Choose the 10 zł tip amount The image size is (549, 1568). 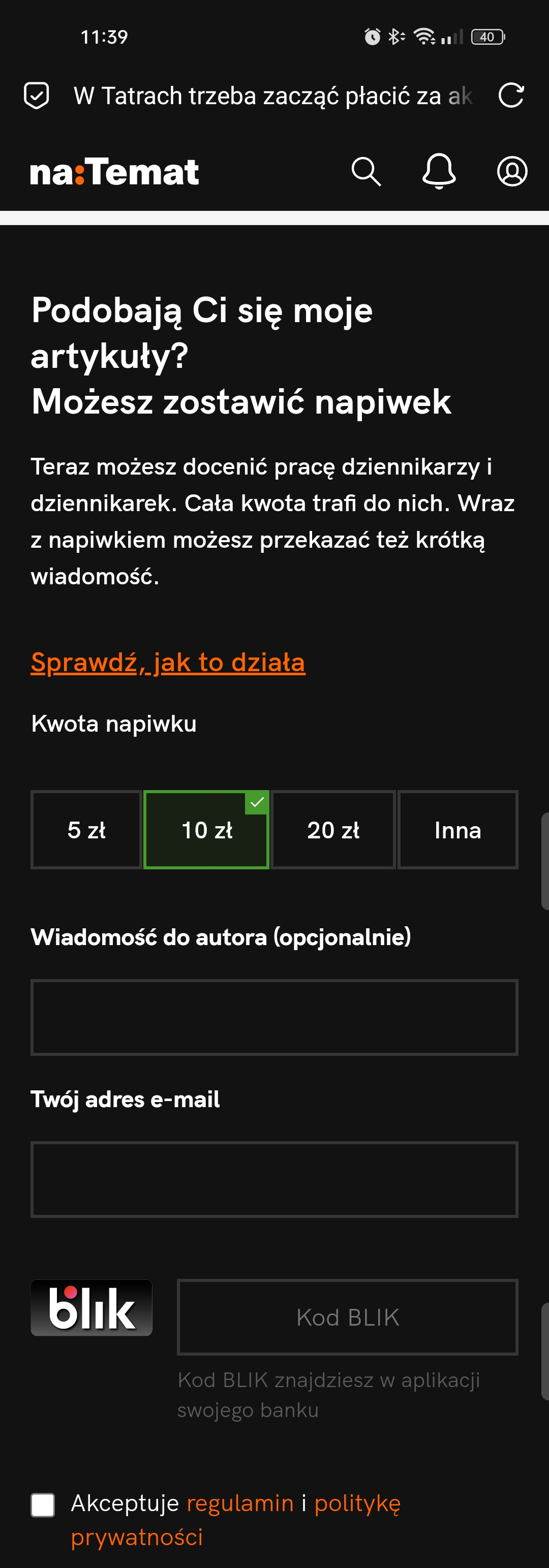(x=206, y=830)
